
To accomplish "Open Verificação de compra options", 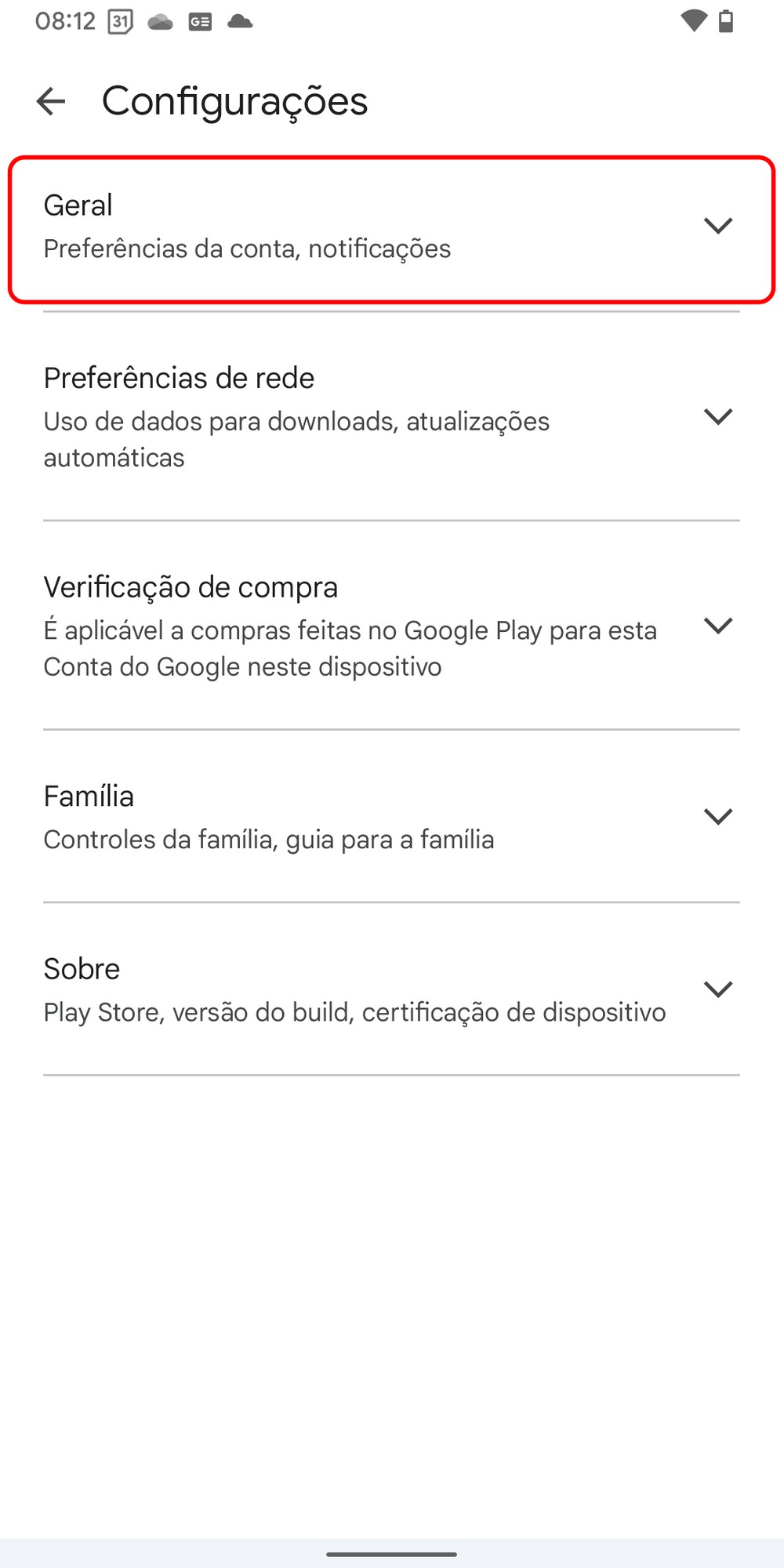I will [717, 626].
